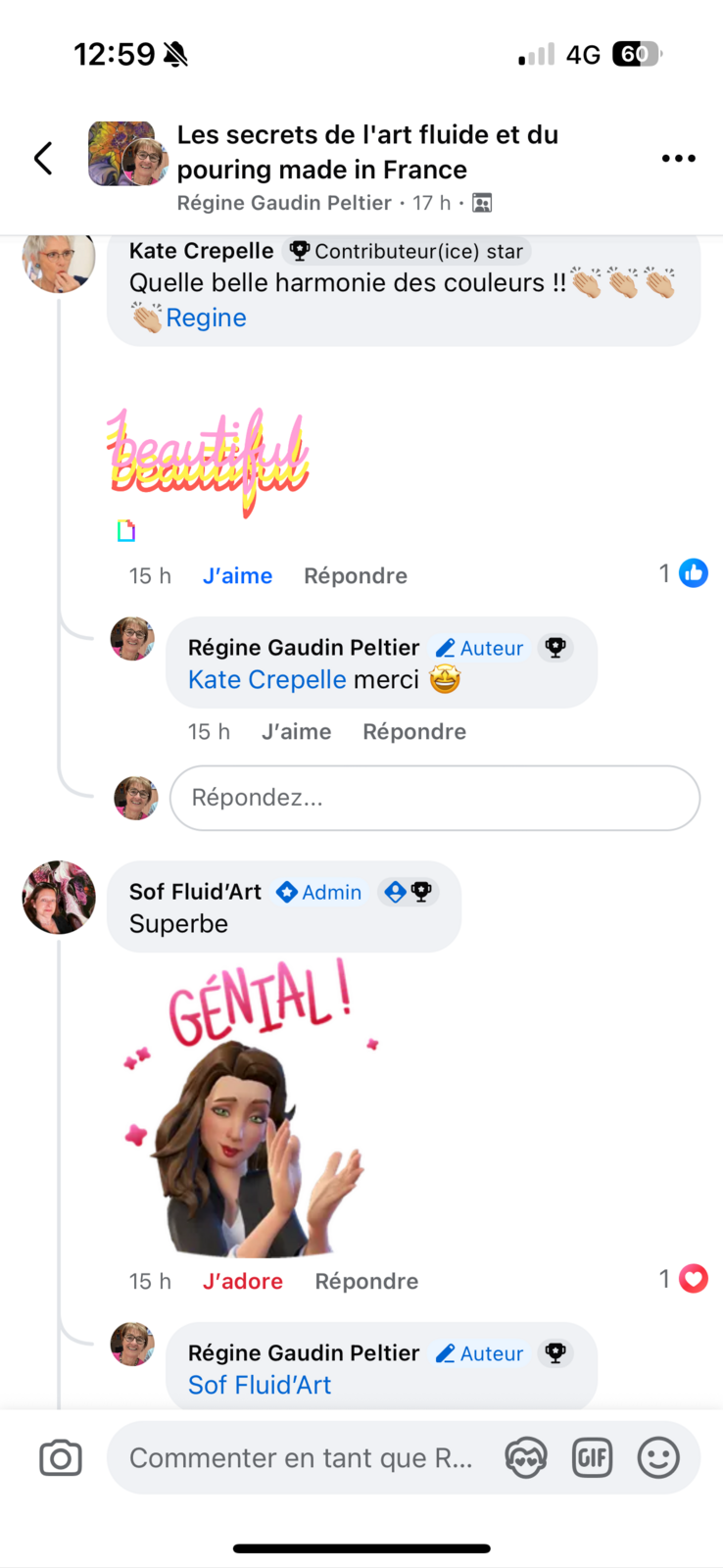Go back with the top-left arrow
This screenshot has height=1568, width=723.
click(43, 158)
